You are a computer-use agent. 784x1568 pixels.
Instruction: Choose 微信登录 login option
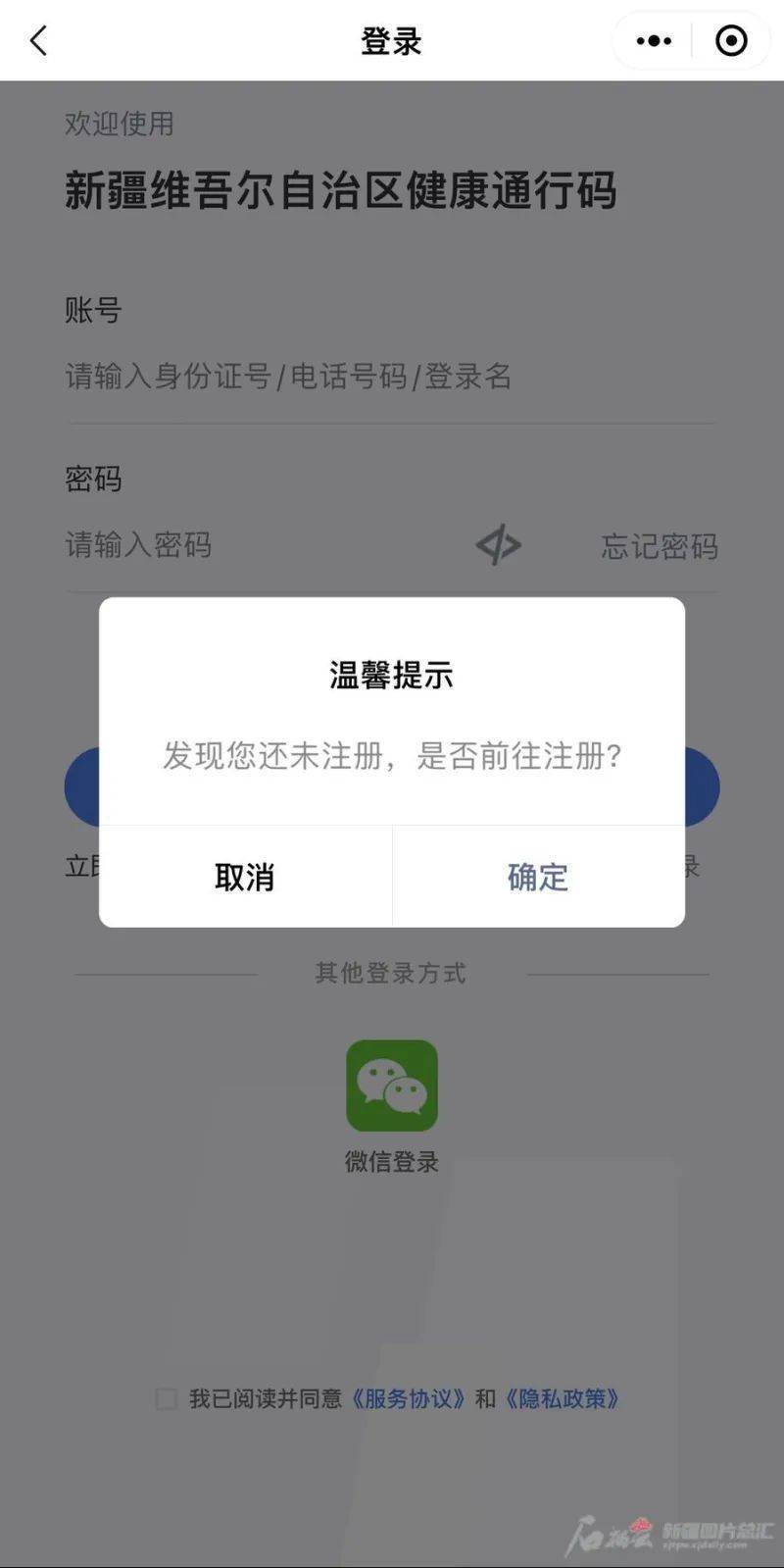(x=392, y=1087)
